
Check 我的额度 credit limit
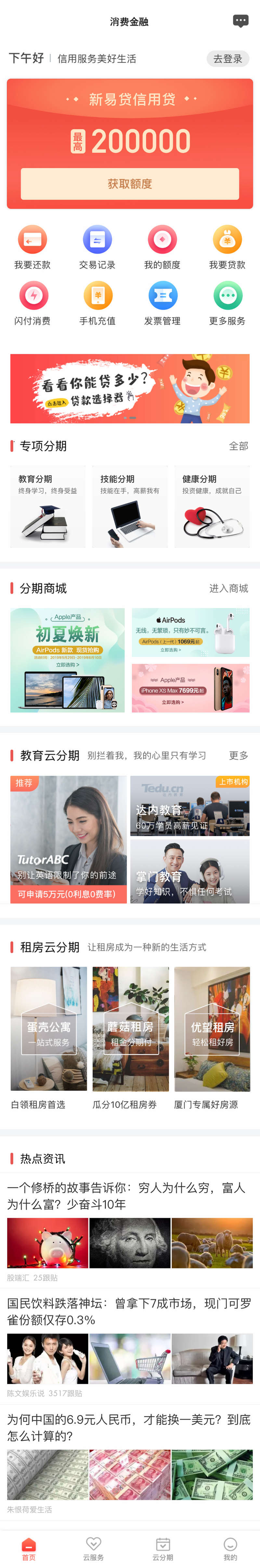(x=162, y=247)
